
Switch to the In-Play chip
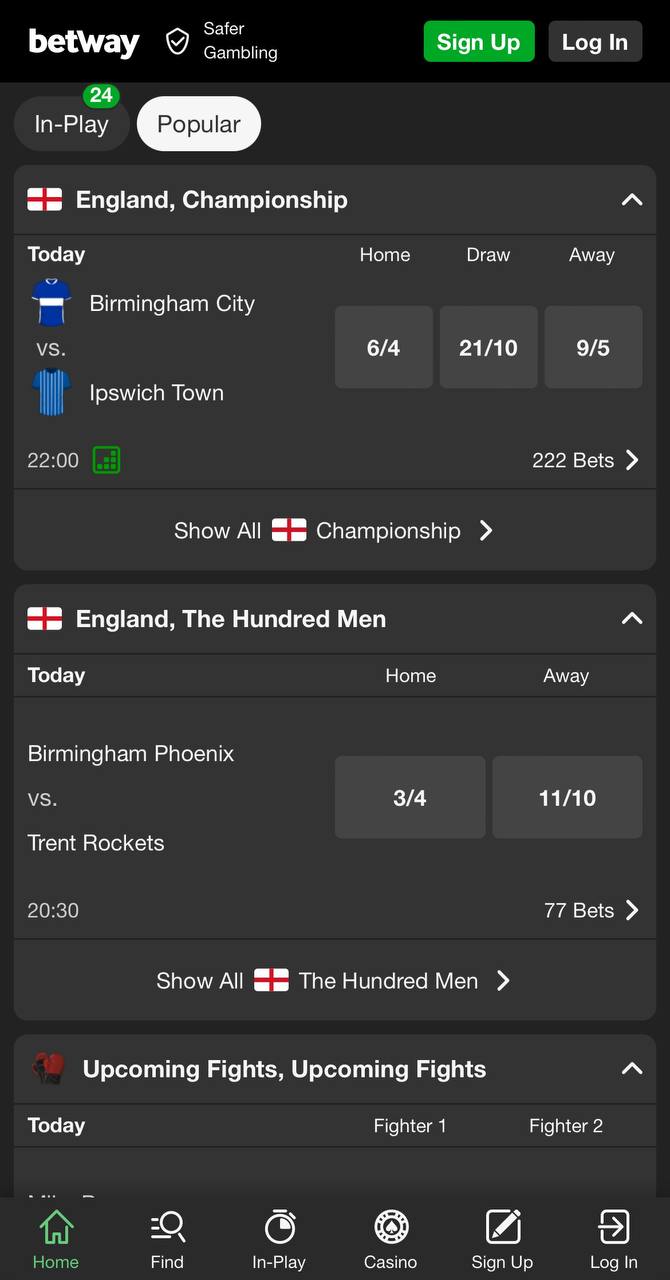coord(71,124)
